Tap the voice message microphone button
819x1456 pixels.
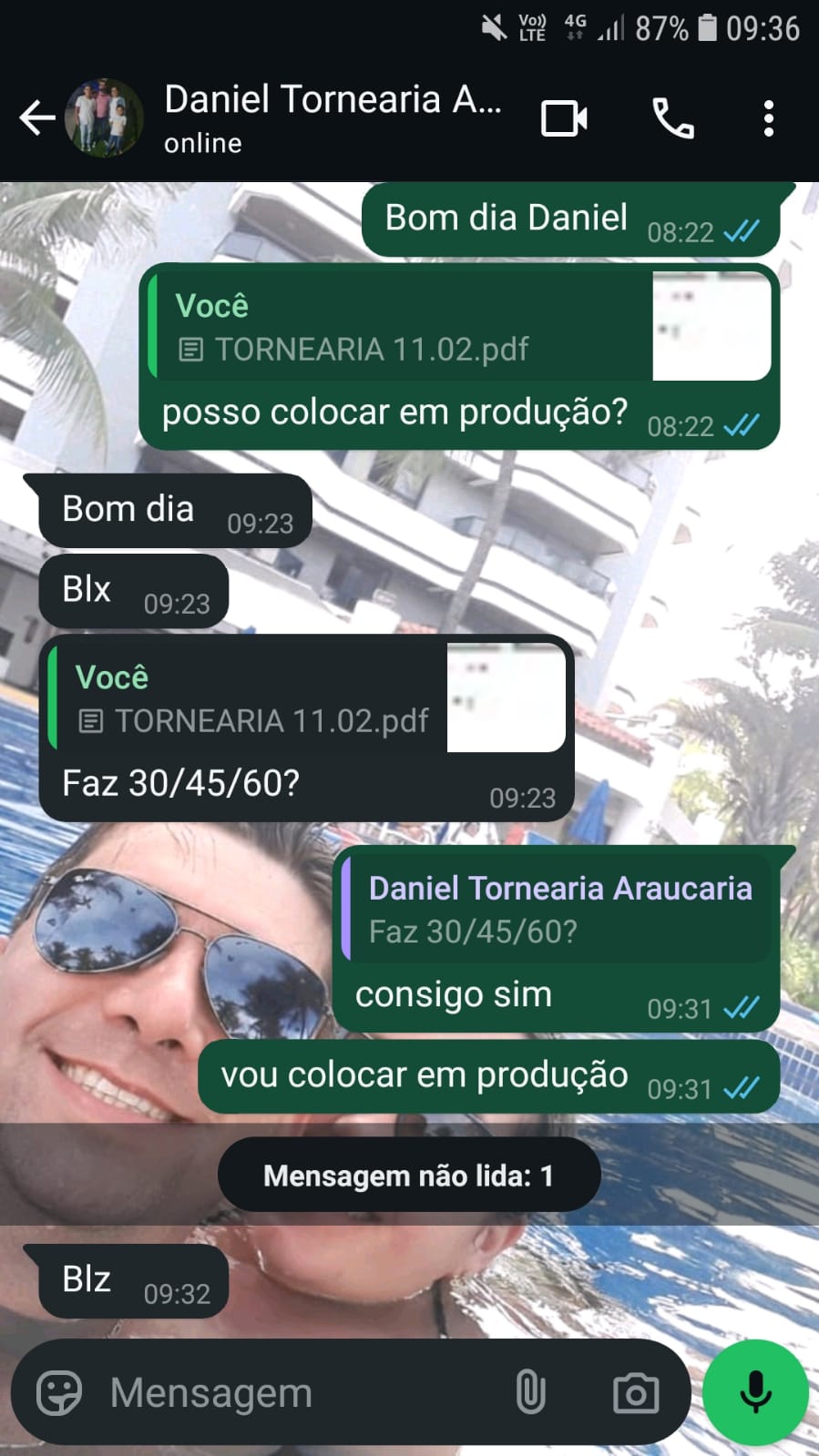pyautogui.click(x=755, y=1393)
